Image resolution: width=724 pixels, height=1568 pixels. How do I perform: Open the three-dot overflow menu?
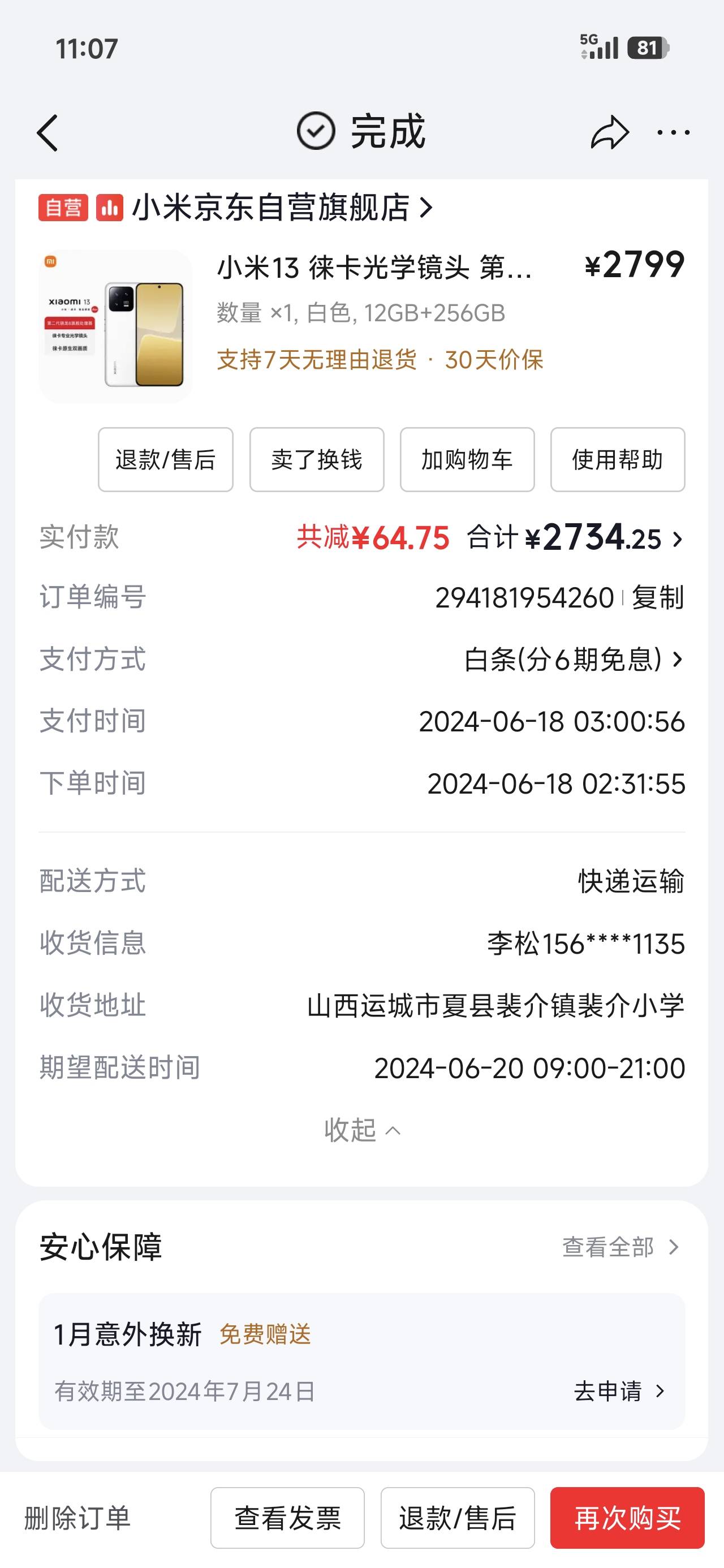point(674,132)
